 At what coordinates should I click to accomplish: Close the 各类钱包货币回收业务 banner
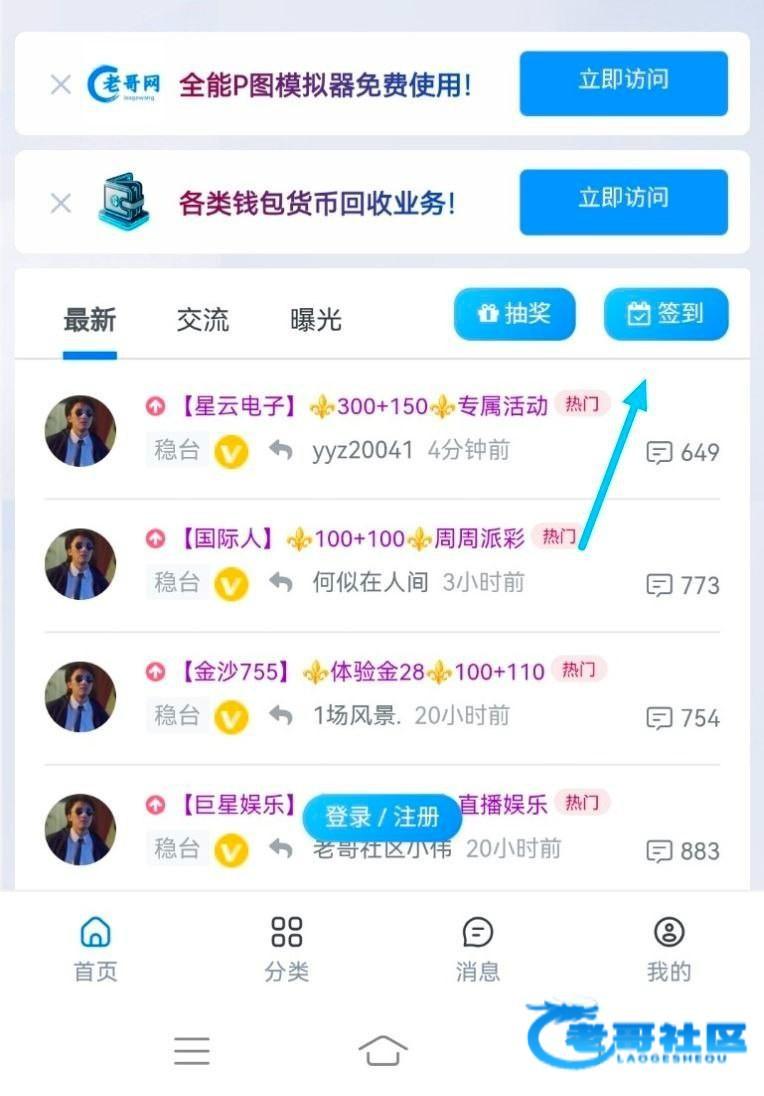[61, 203]
